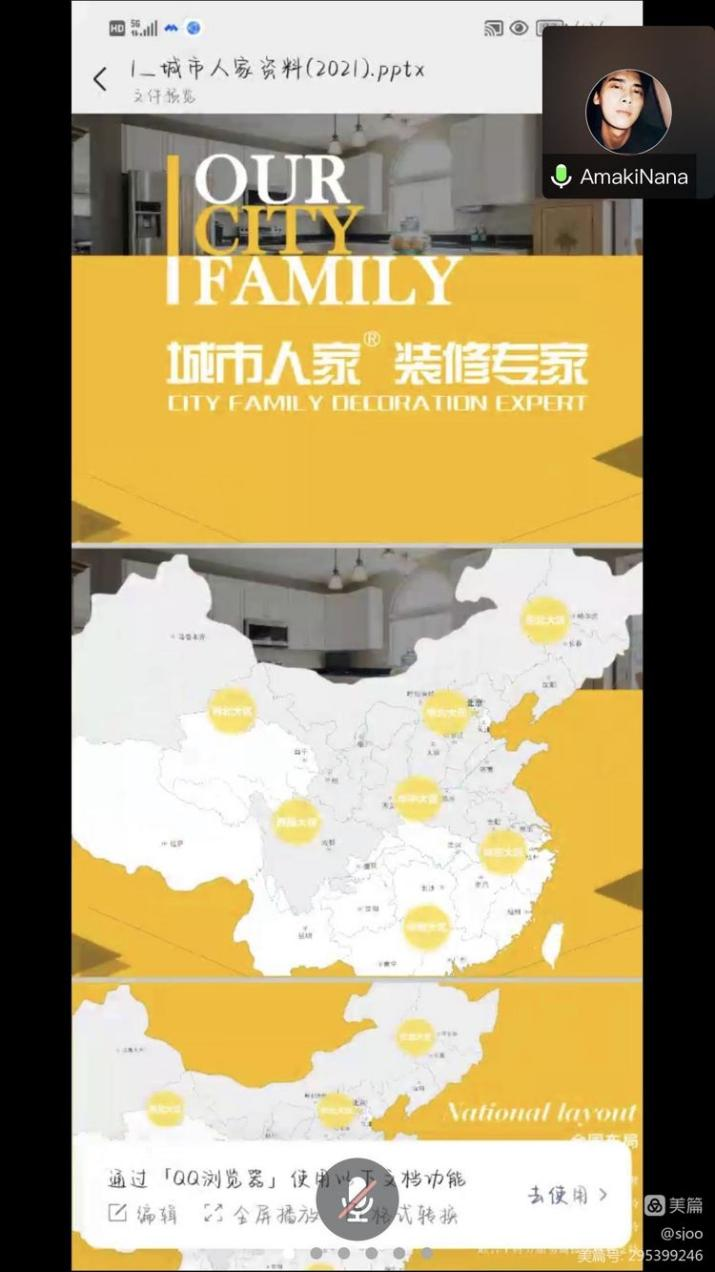Select the 编辑 edit option
The width and height of the screenshot is (715, 1272).
143,1214
